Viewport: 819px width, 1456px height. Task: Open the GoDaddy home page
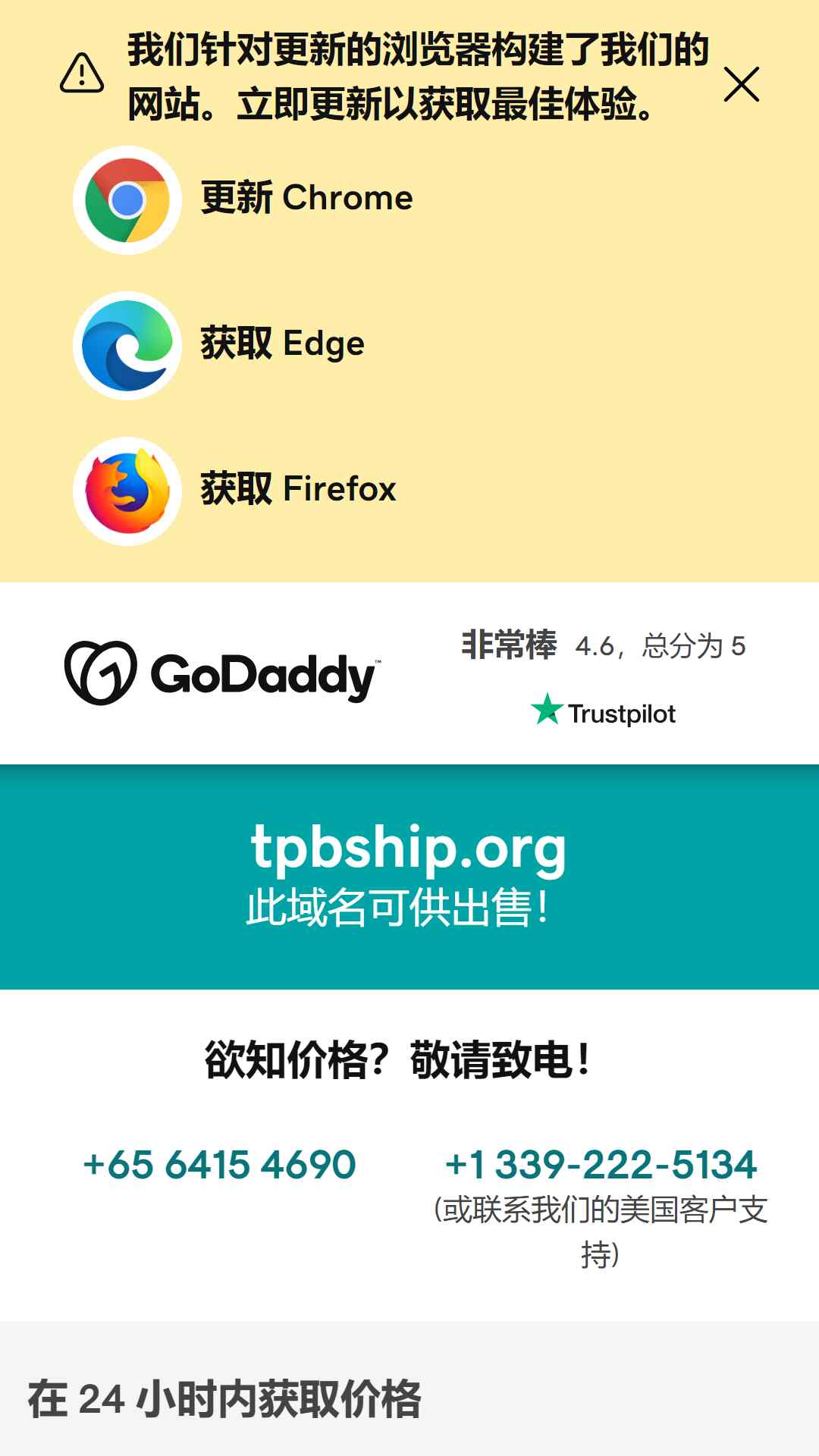pos(222,673)
